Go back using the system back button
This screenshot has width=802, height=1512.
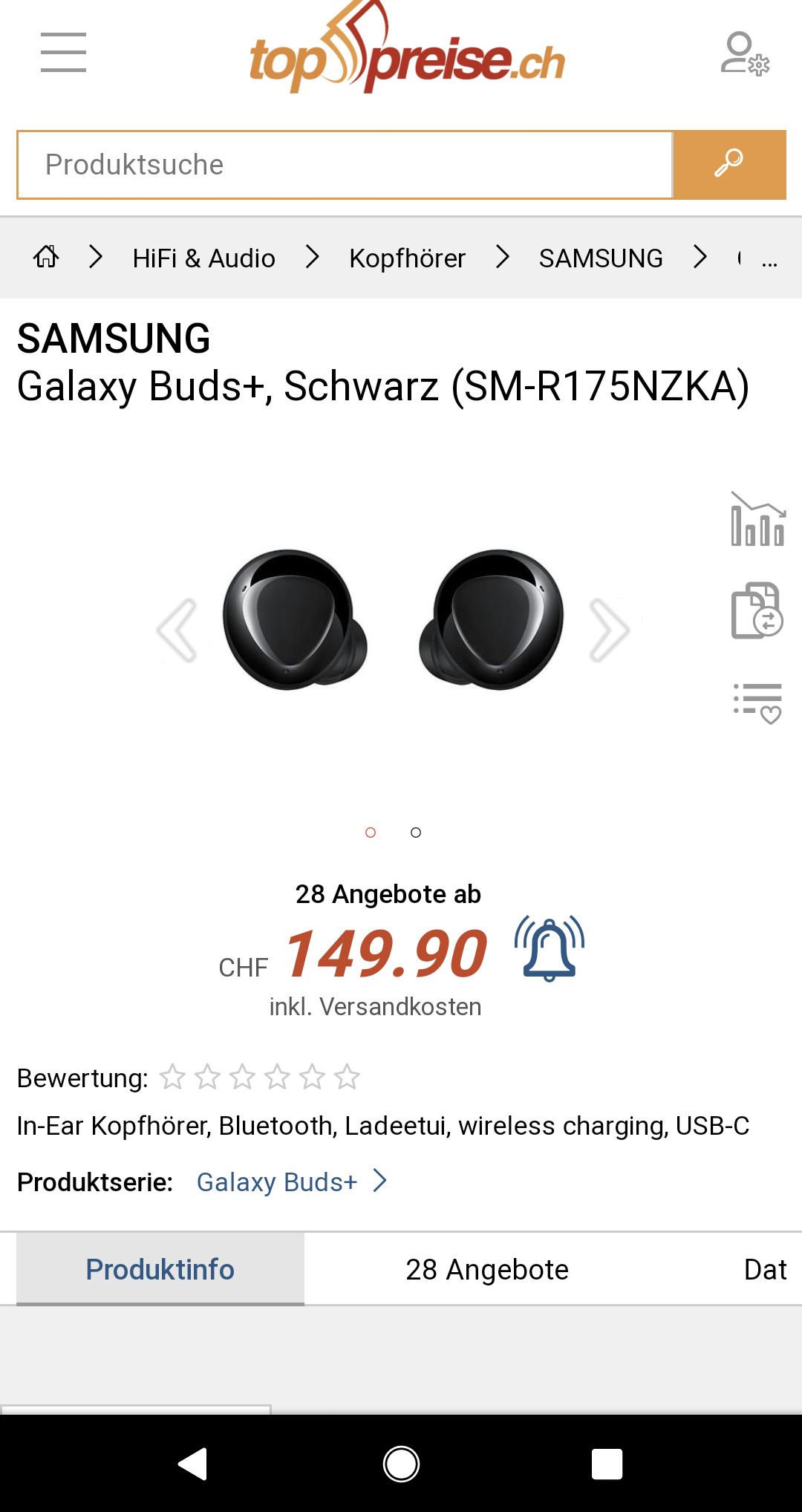pos(193,1464)
